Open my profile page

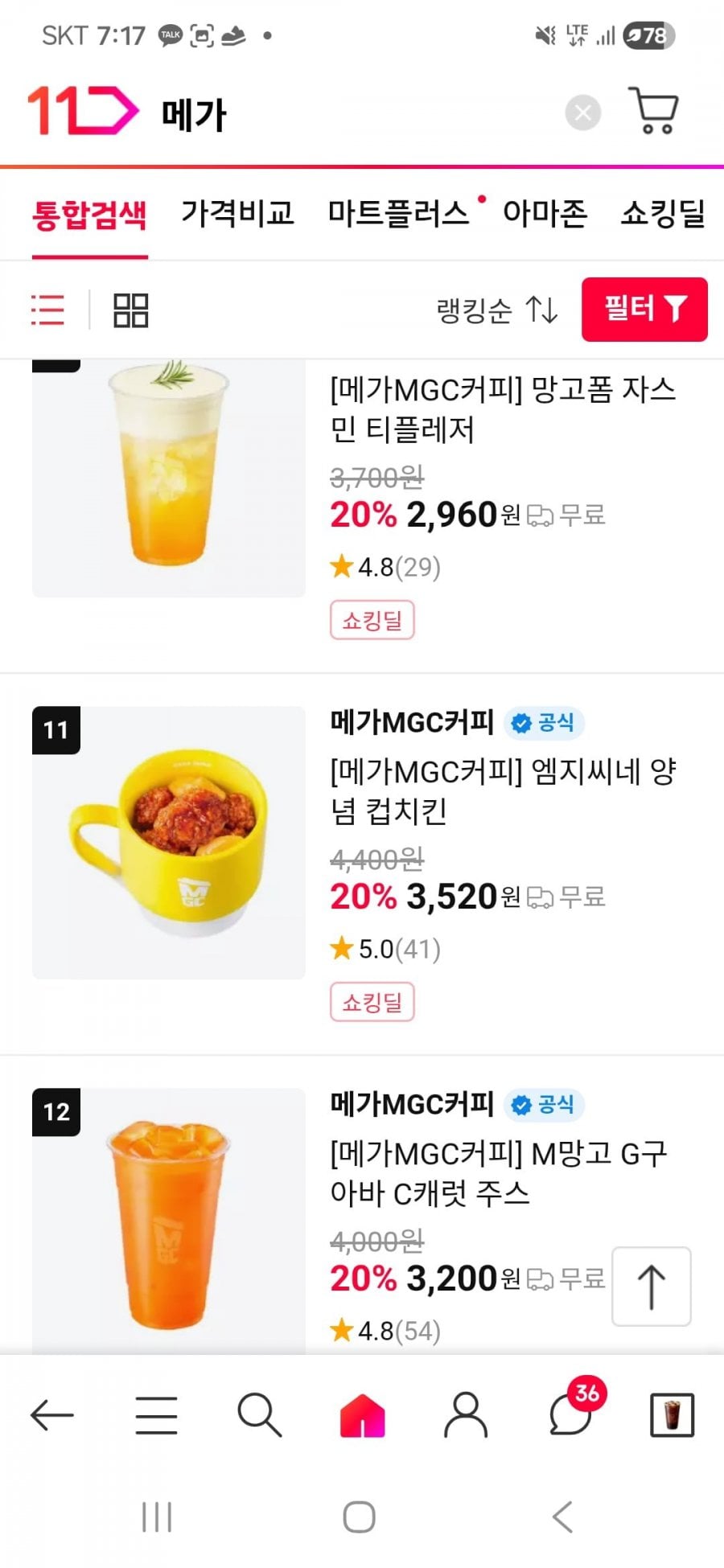click(x=466, y=1415)
